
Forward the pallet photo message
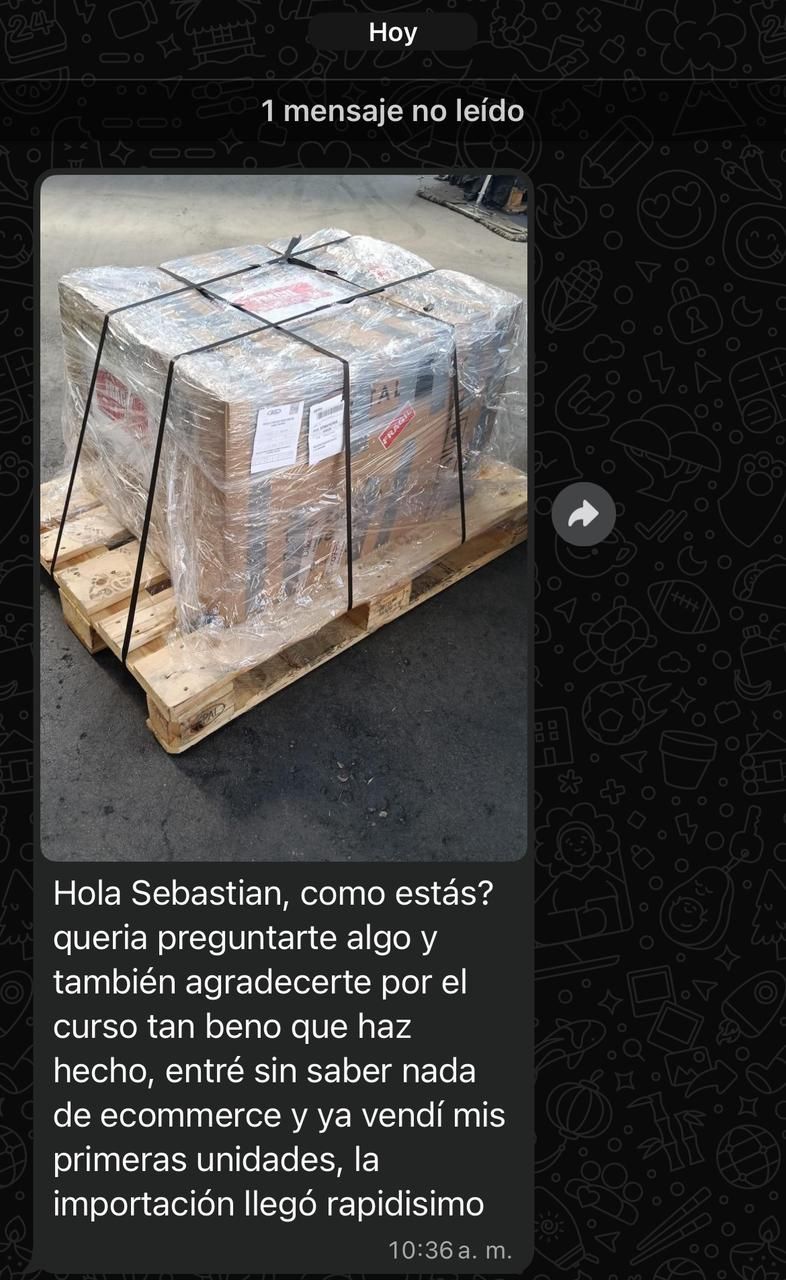tap(583, 514)
